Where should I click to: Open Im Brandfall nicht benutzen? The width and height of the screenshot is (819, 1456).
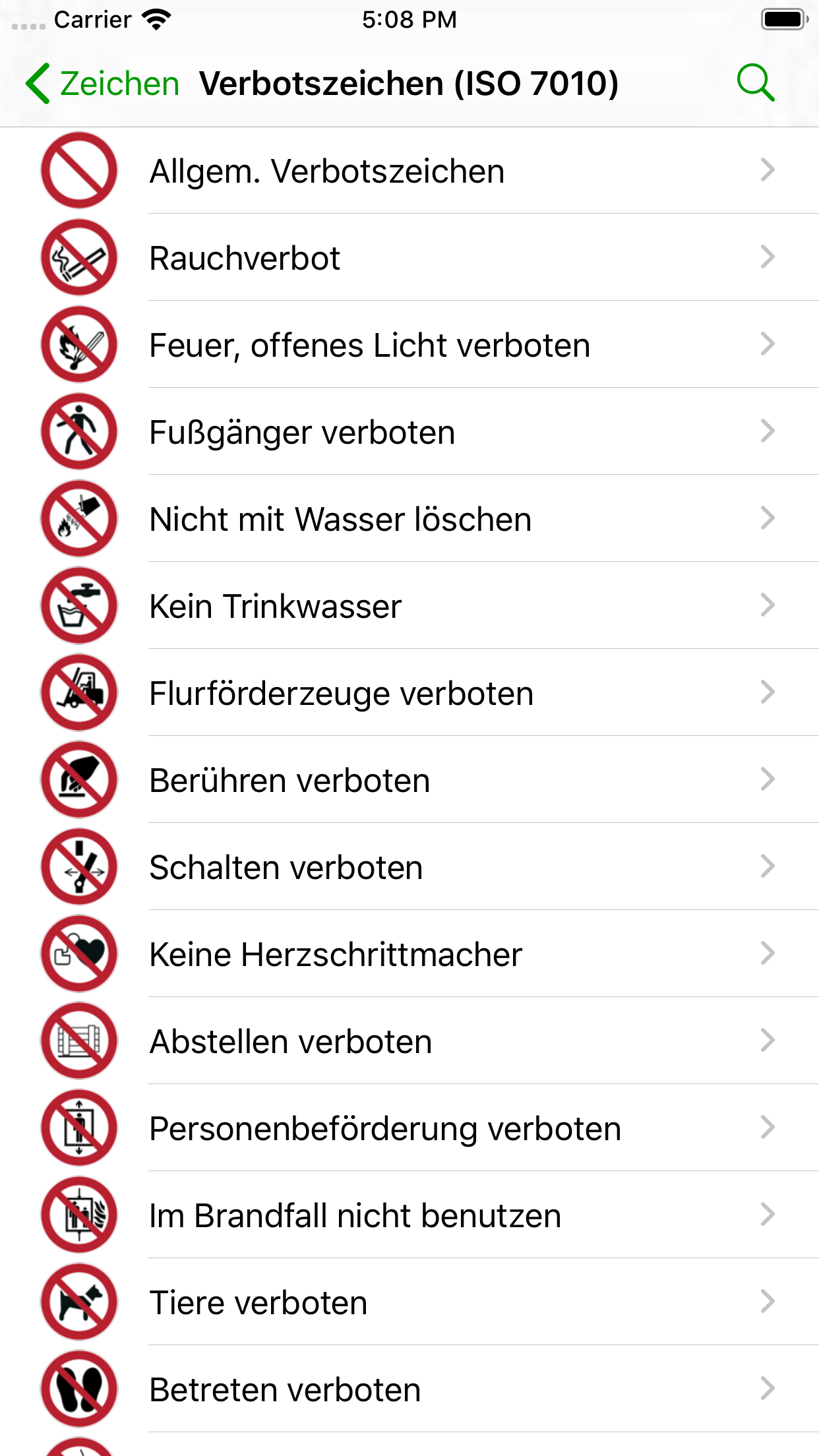tap(409, 1215)
